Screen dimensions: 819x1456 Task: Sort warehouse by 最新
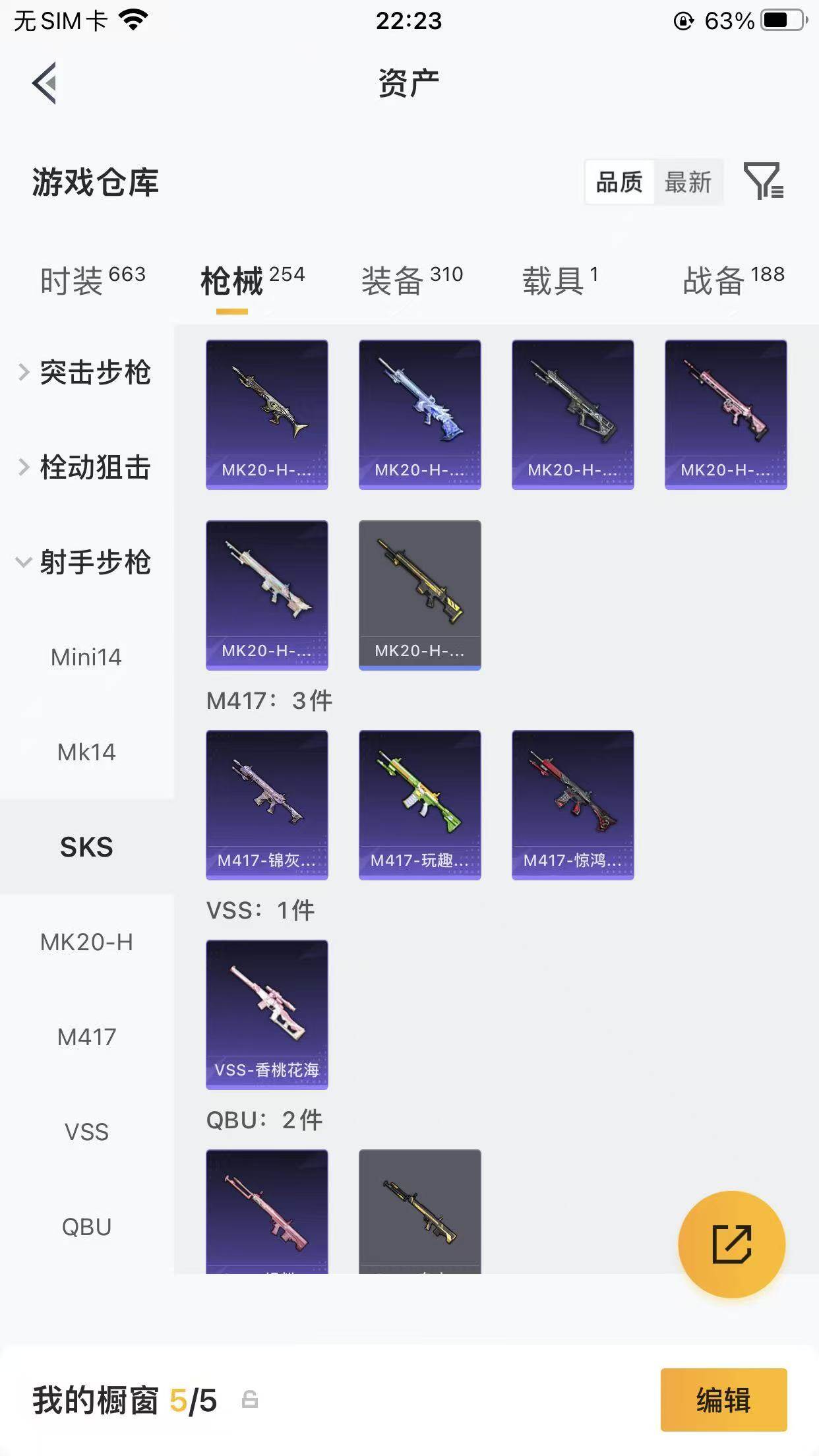point(688,182)
